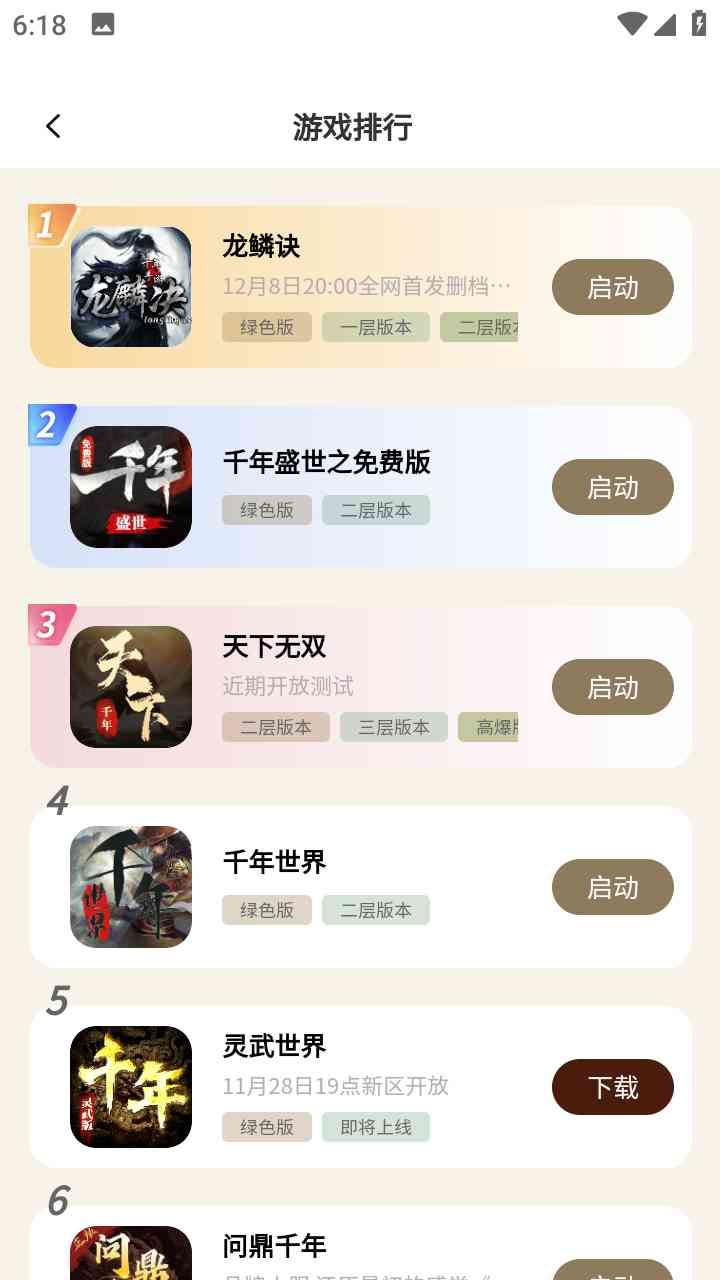View details of 千年盛世之免费版

pos(326,462)
